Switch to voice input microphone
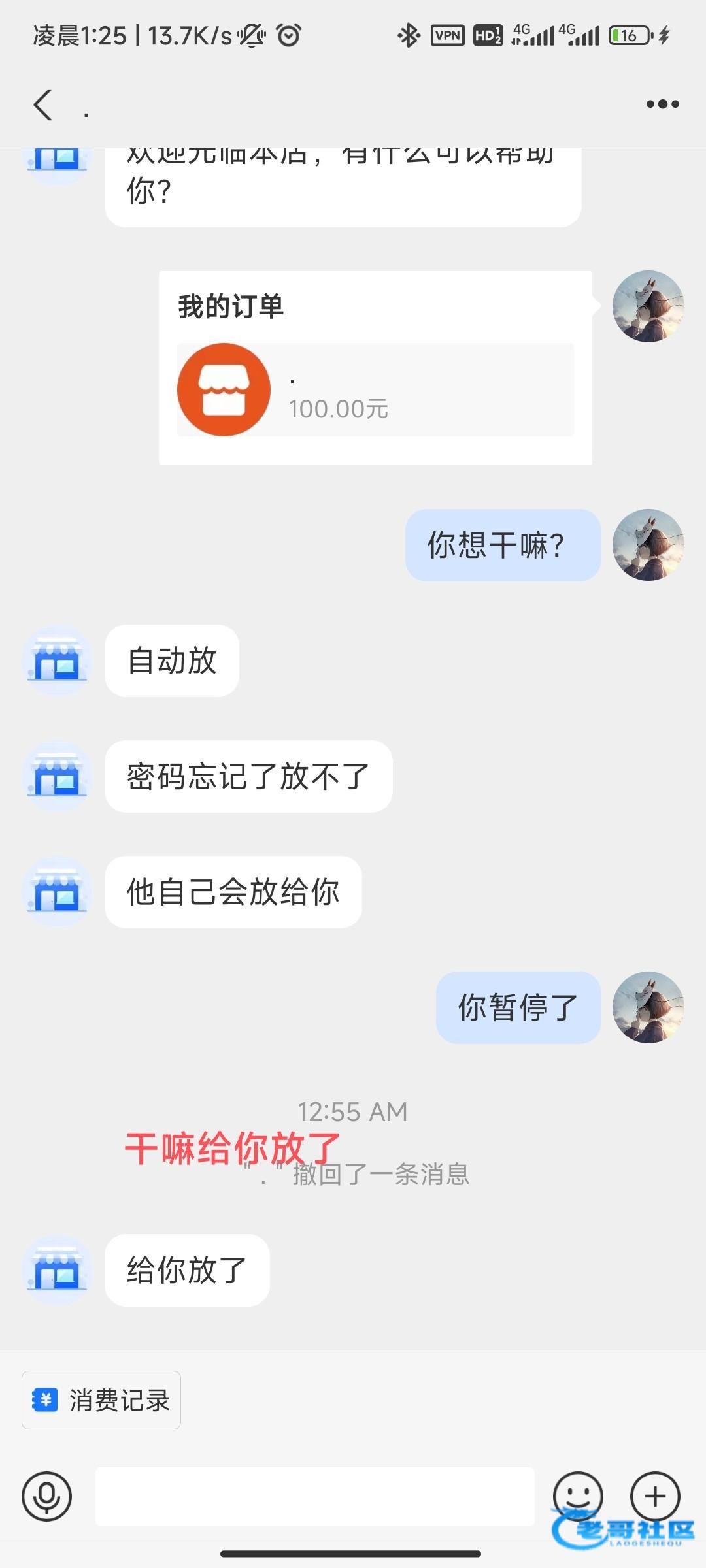This screenshot has height=1568, width=706. point(46,1496)
